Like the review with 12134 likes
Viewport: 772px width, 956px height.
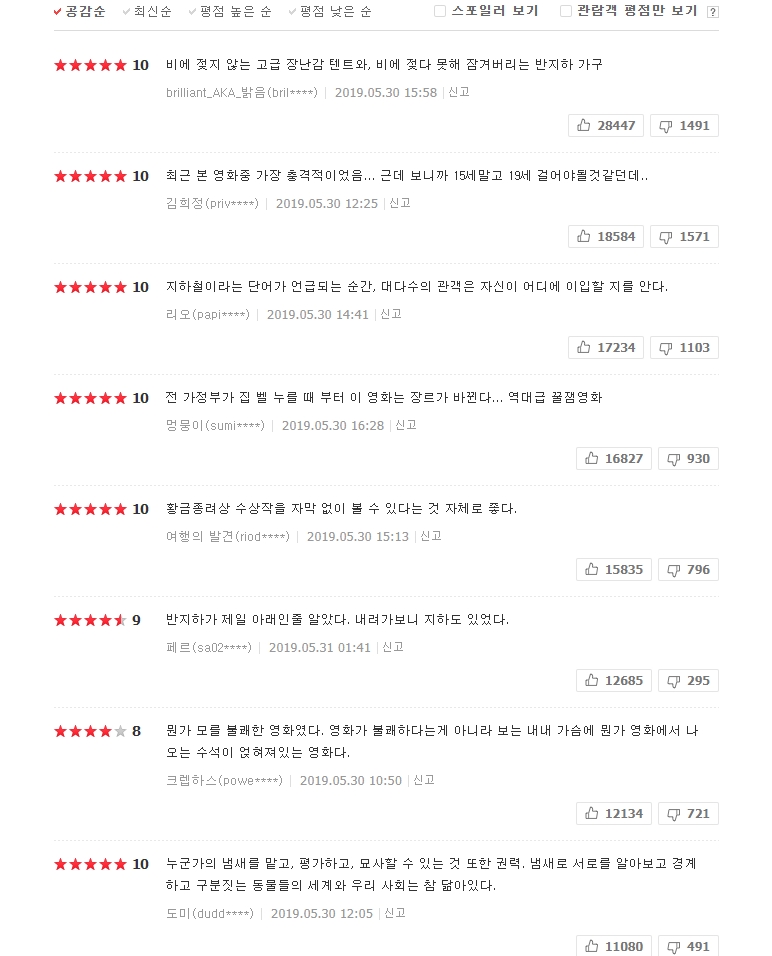(614, 813)
